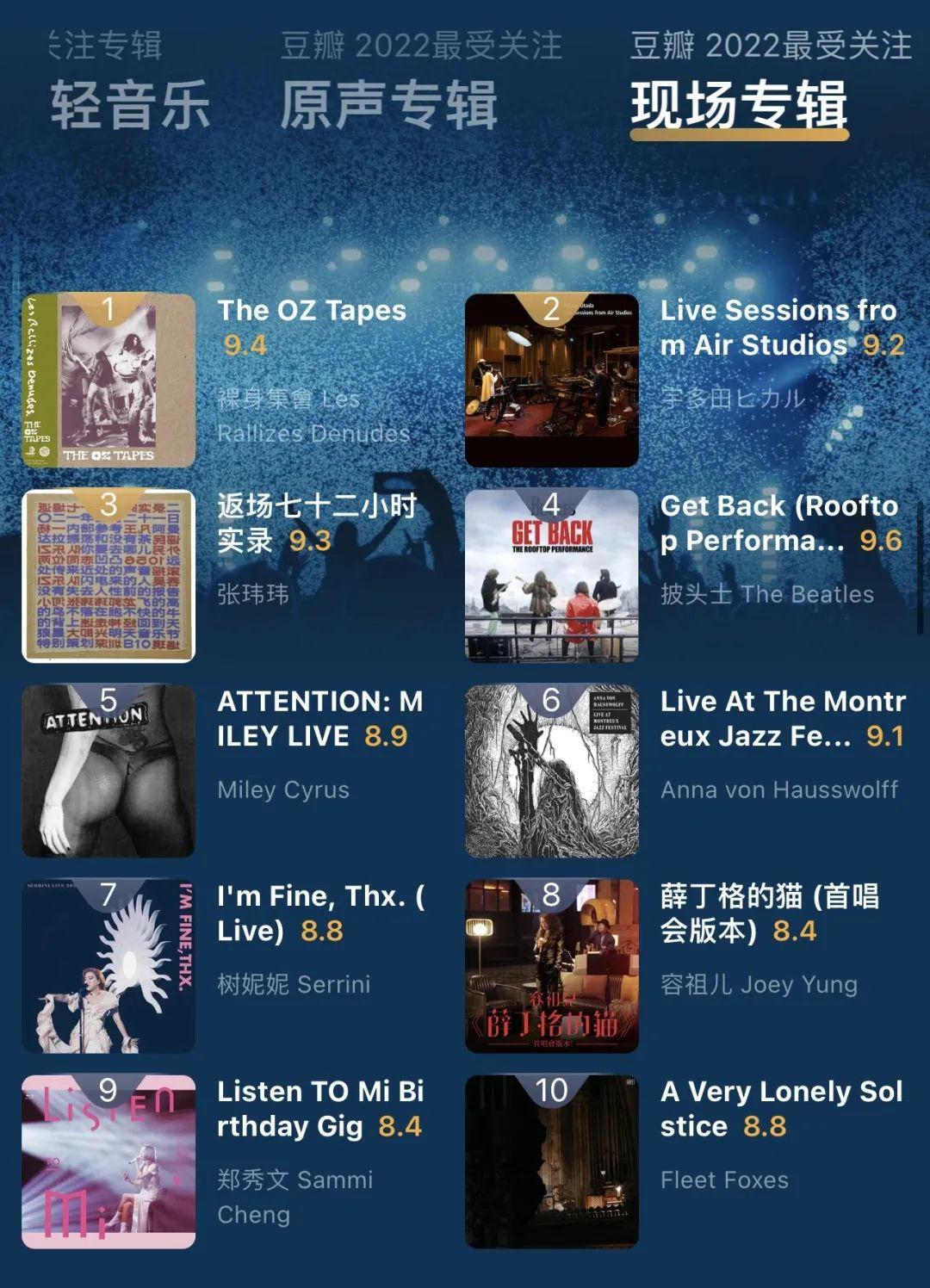
Task: Open Get Back Rooftop Performance album
Action: pos(552,576)
